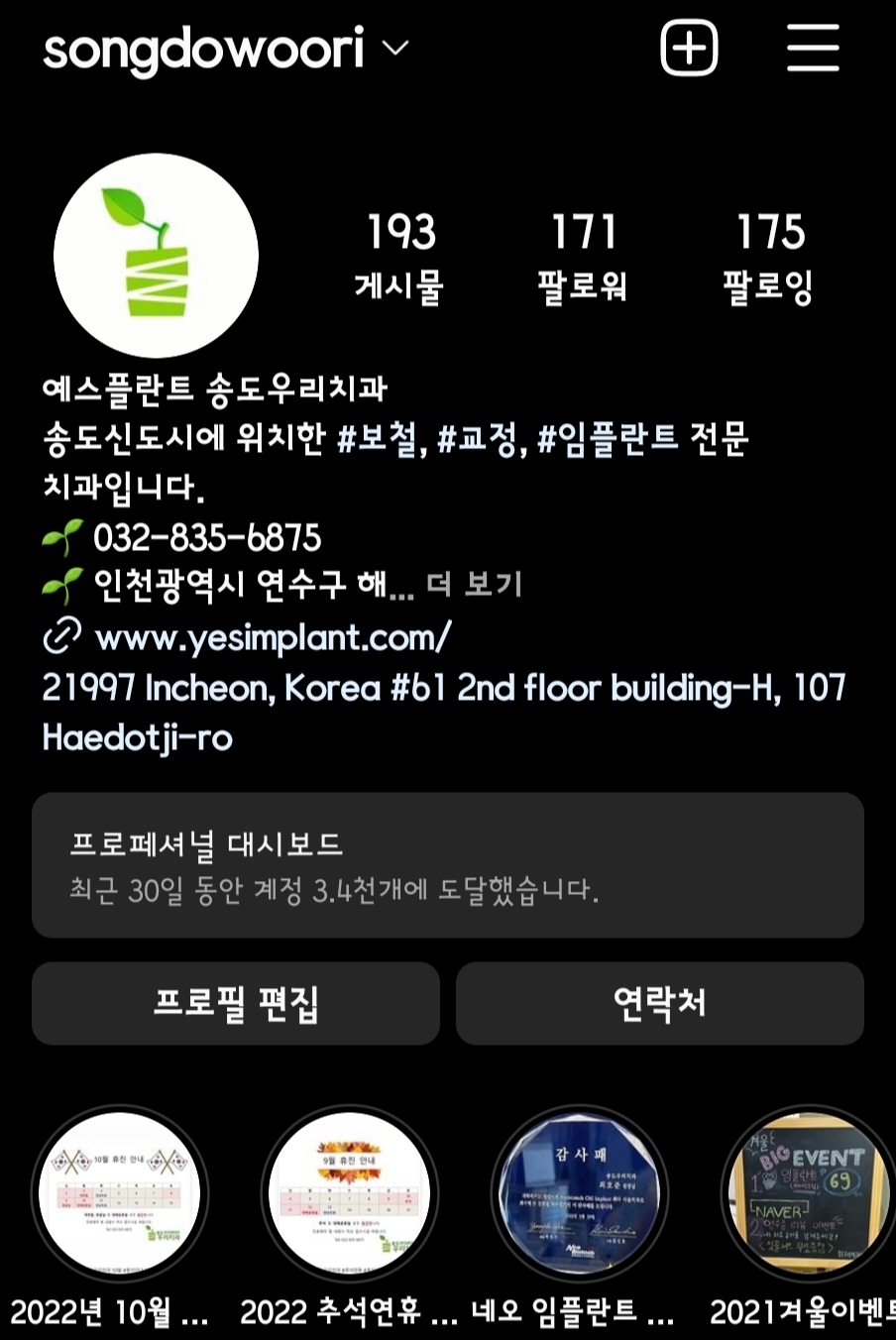Open the 2021겨울이벤트 story highlight
The image size is (896, 1340).
[809, 1194]
